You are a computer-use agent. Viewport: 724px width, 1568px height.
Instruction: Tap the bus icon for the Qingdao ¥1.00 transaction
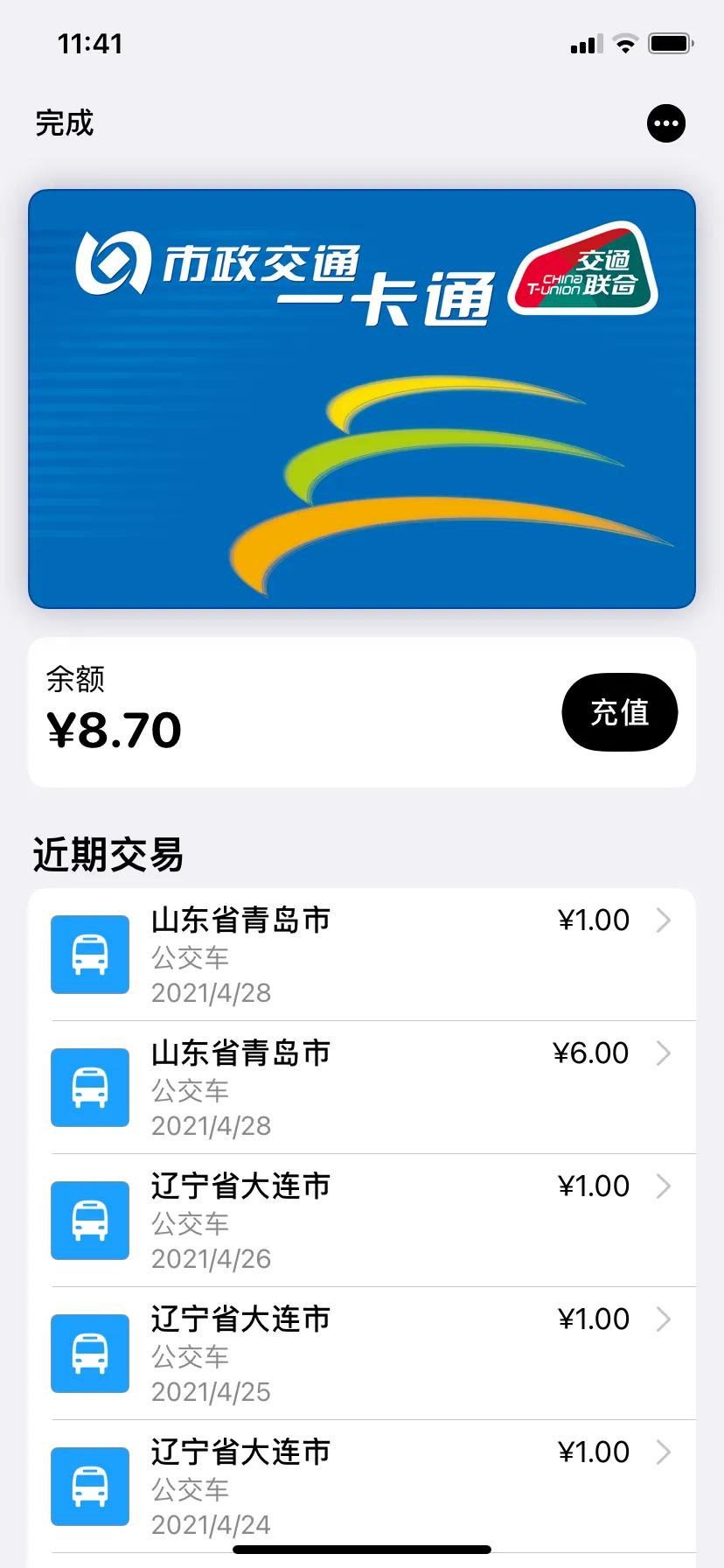[x=89, y=955]
